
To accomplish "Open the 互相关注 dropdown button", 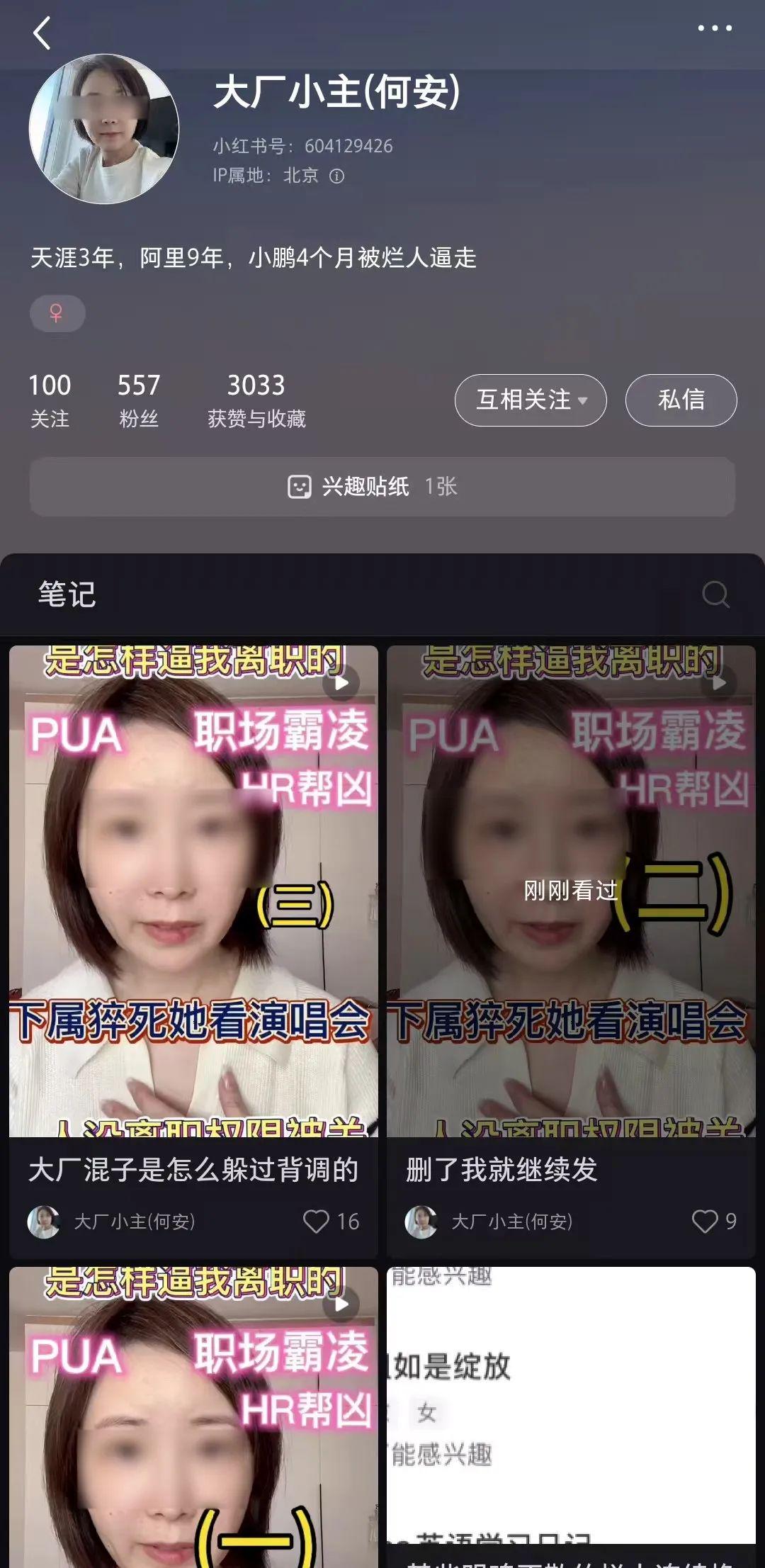I will pos(530,400).
